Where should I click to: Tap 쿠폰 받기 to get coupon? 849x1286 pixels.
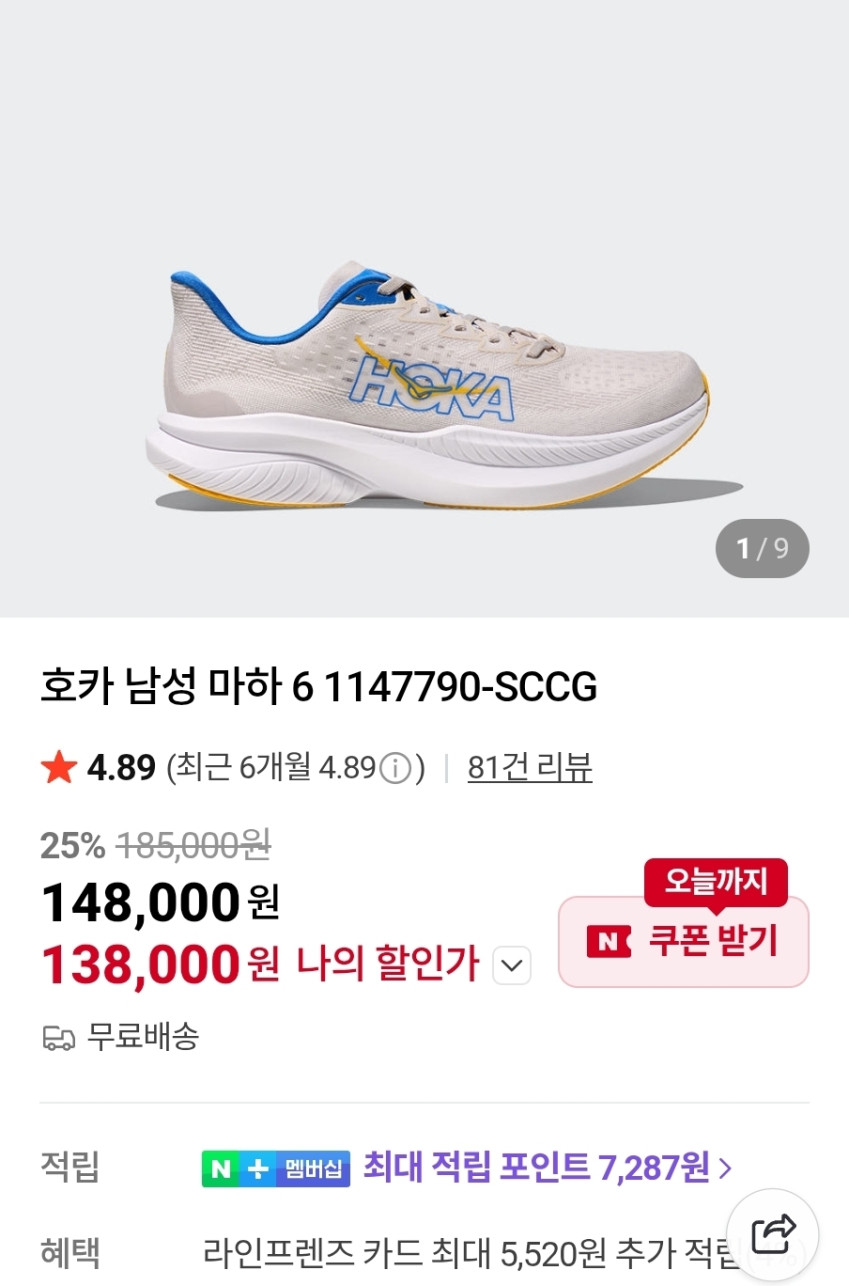pyautogui.click(x=684, y=941)
